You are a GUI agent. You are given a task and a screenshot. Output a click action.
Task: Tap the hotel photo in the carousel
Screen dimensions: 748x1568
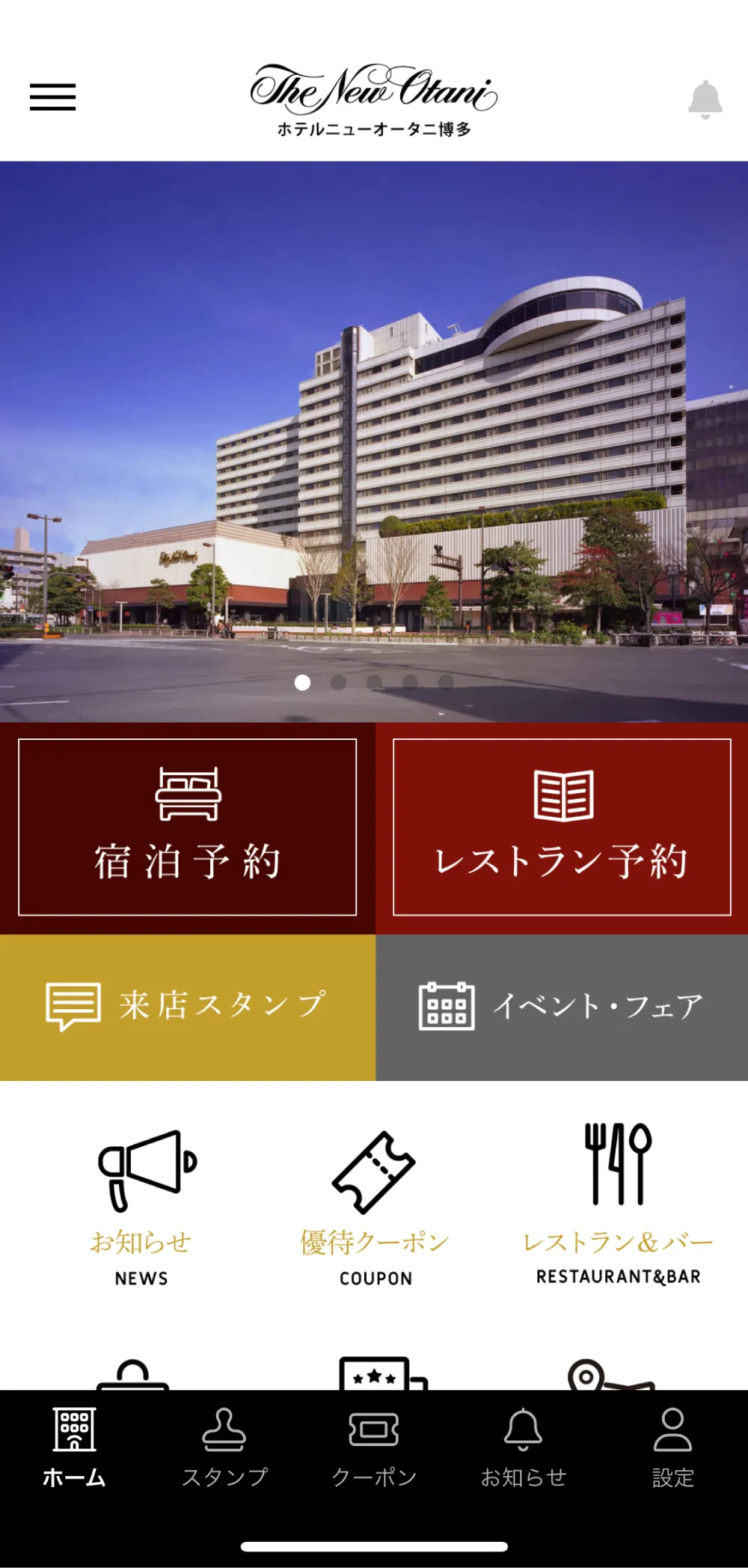point(374,426)
